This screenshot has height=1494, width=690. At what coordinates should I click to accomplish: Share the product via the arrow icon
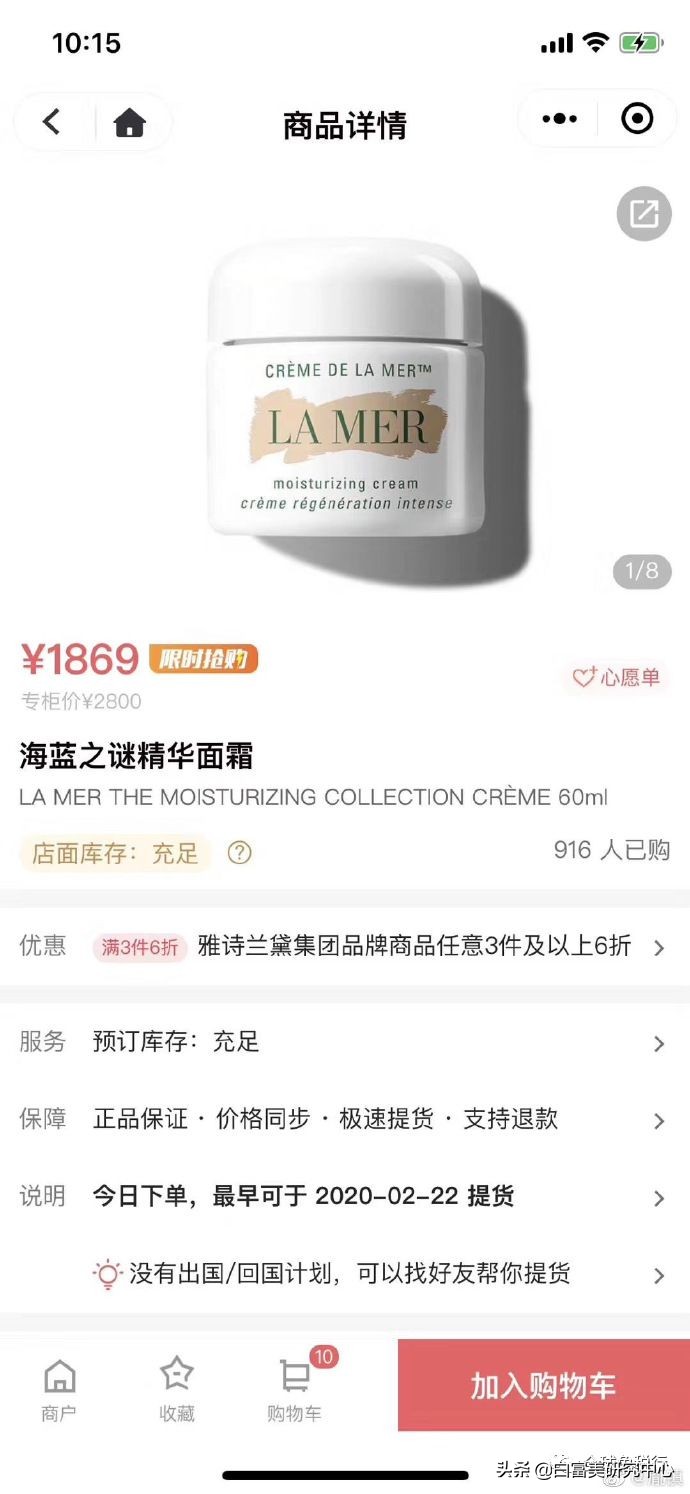click(643, 213)
